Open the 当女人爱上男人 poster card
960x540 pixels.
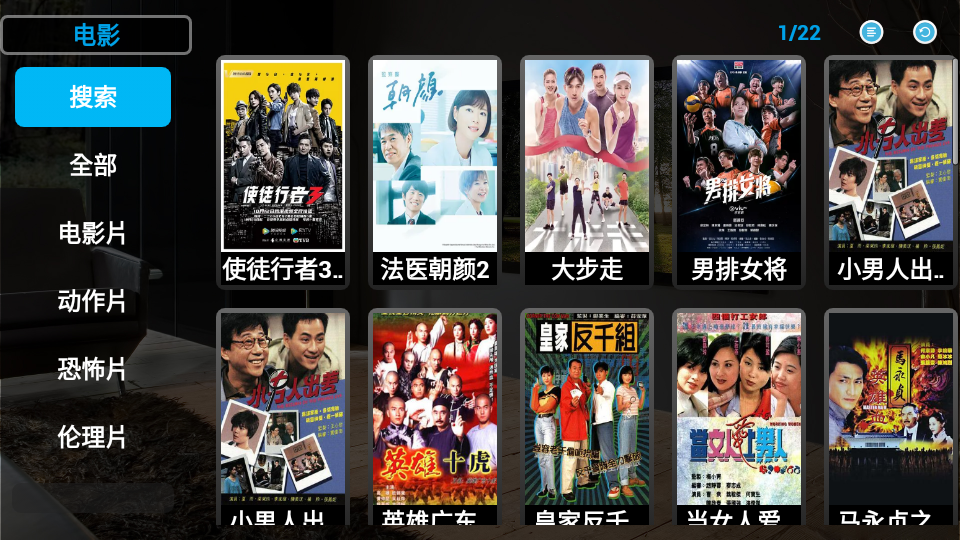pos(739,420)
